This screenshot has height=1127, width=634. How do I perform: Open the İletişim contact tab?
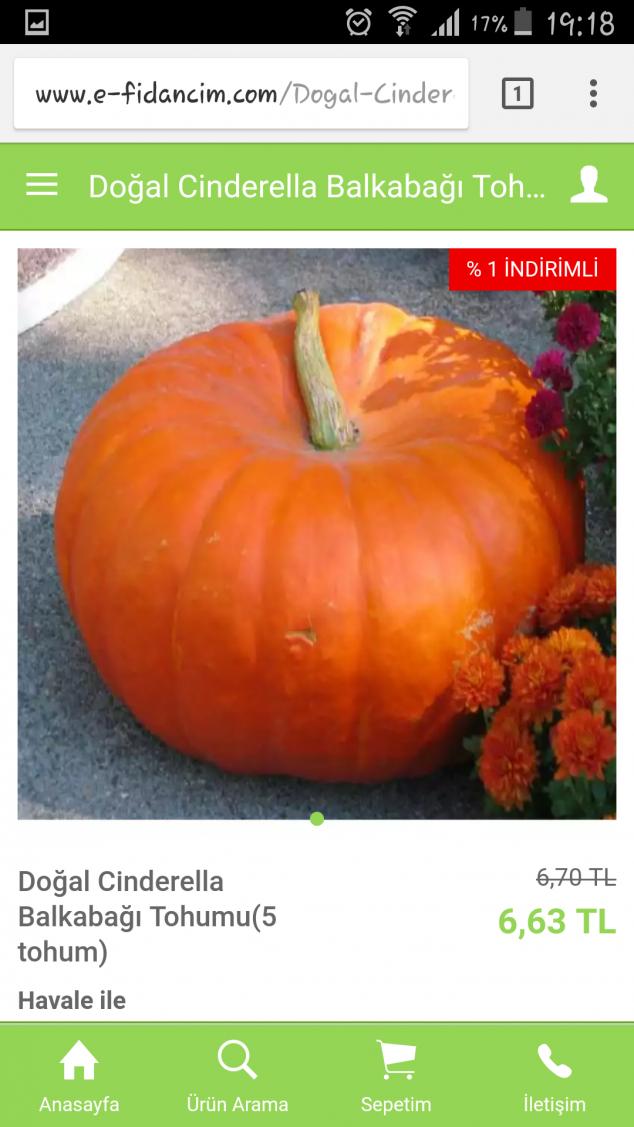(x=554, y=1077)
